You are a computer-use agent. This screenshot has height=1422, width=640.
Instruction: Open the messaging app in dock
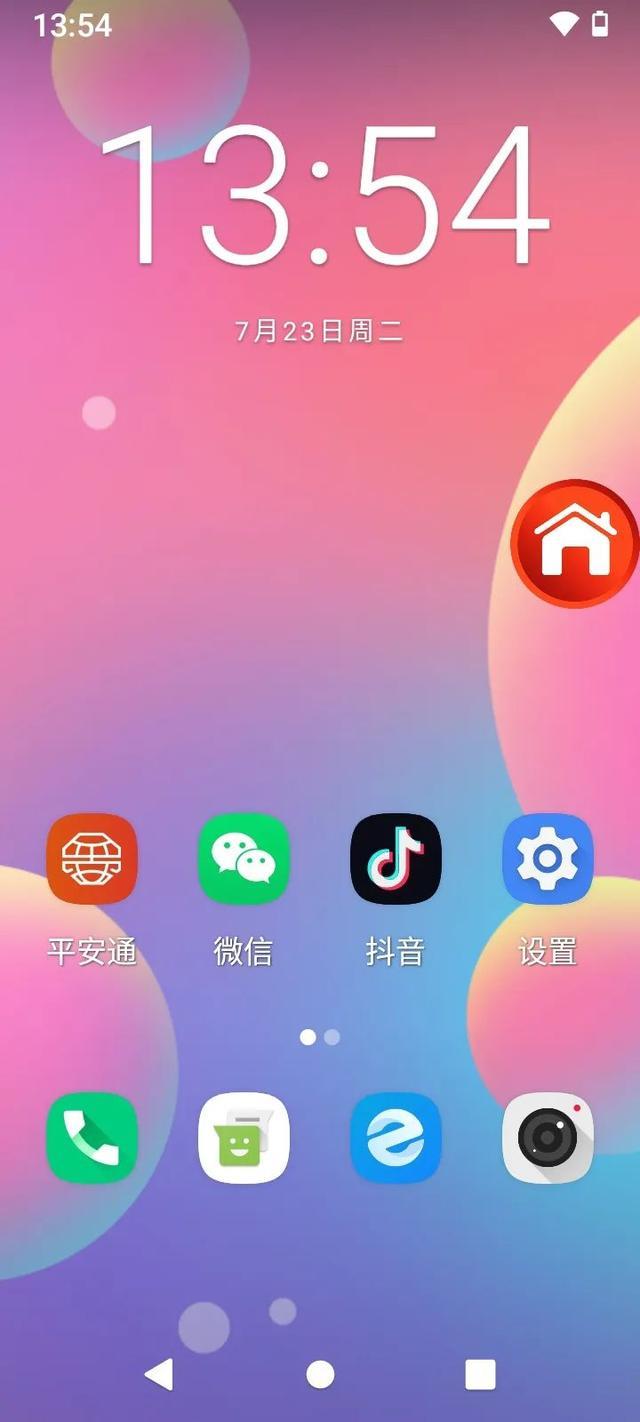tap(244, 1138)
